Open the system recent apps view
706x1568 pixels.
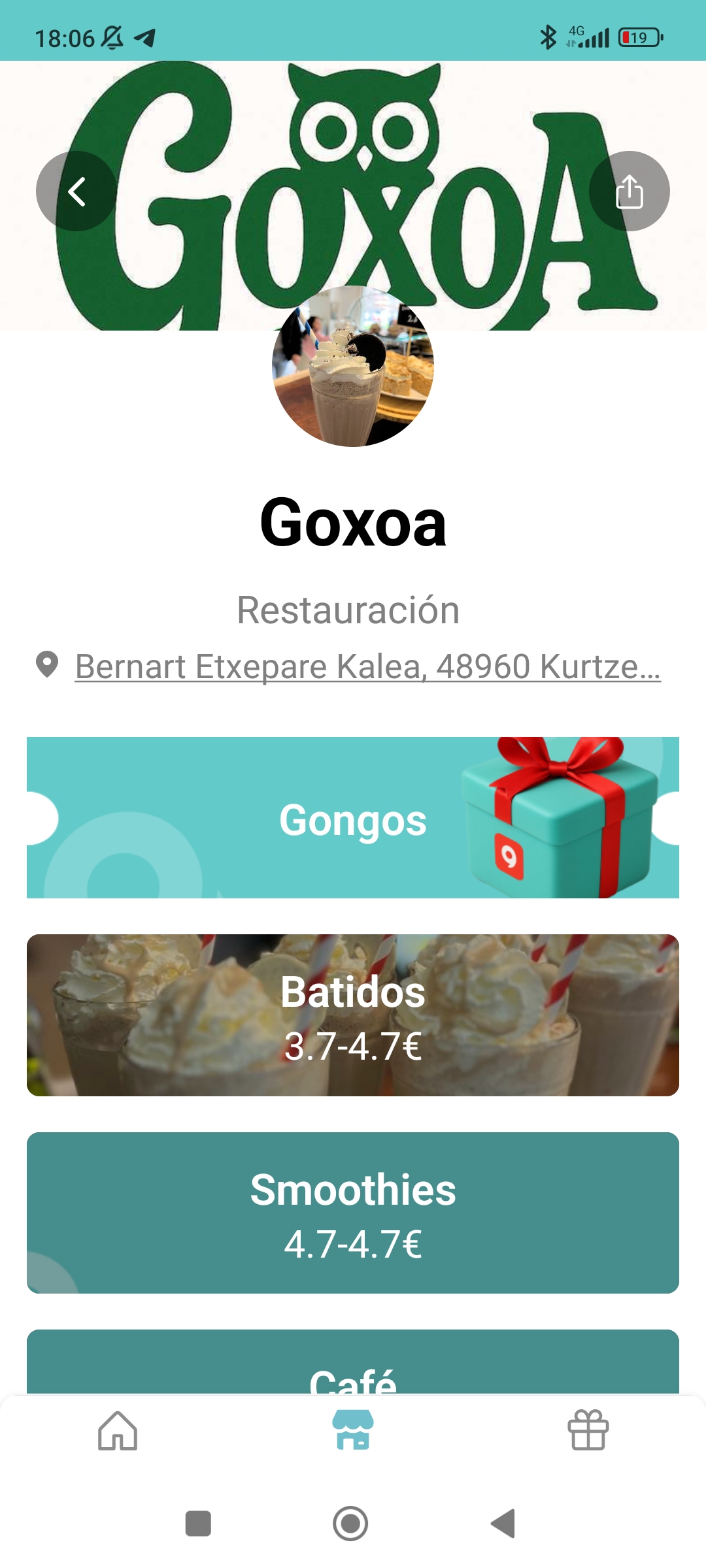pos(198,1524)
